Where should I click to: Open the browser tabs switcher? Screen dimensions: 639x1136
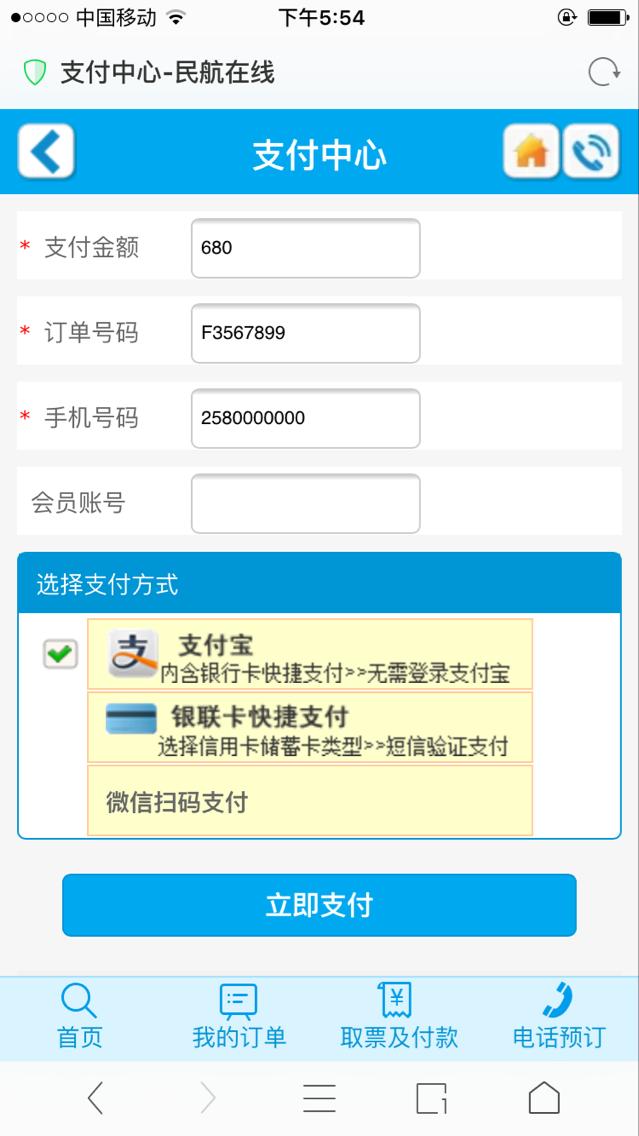(432, 1098)
